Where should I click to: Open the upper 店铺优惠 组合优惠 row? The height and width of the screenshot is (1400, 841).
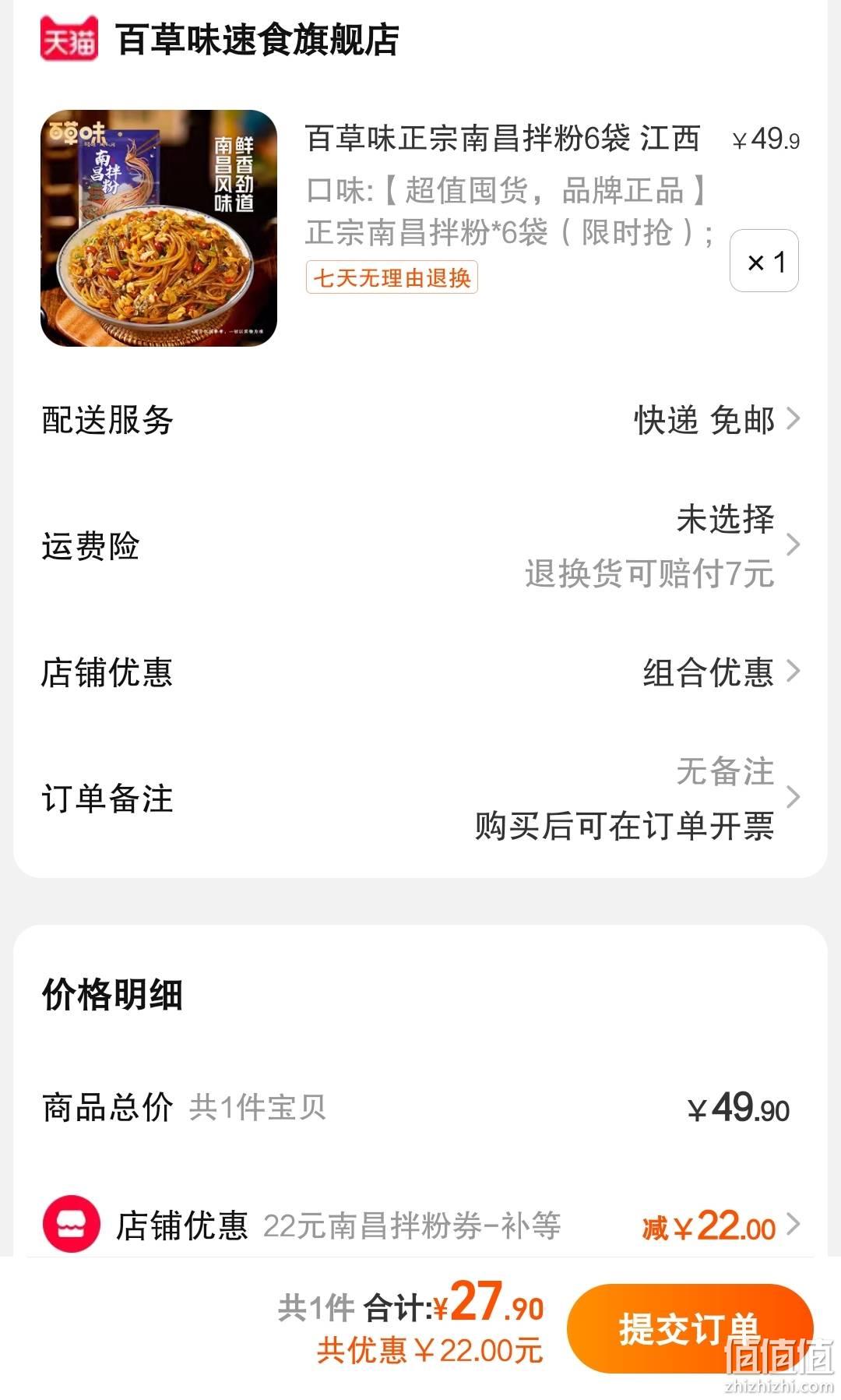[420, 672]
